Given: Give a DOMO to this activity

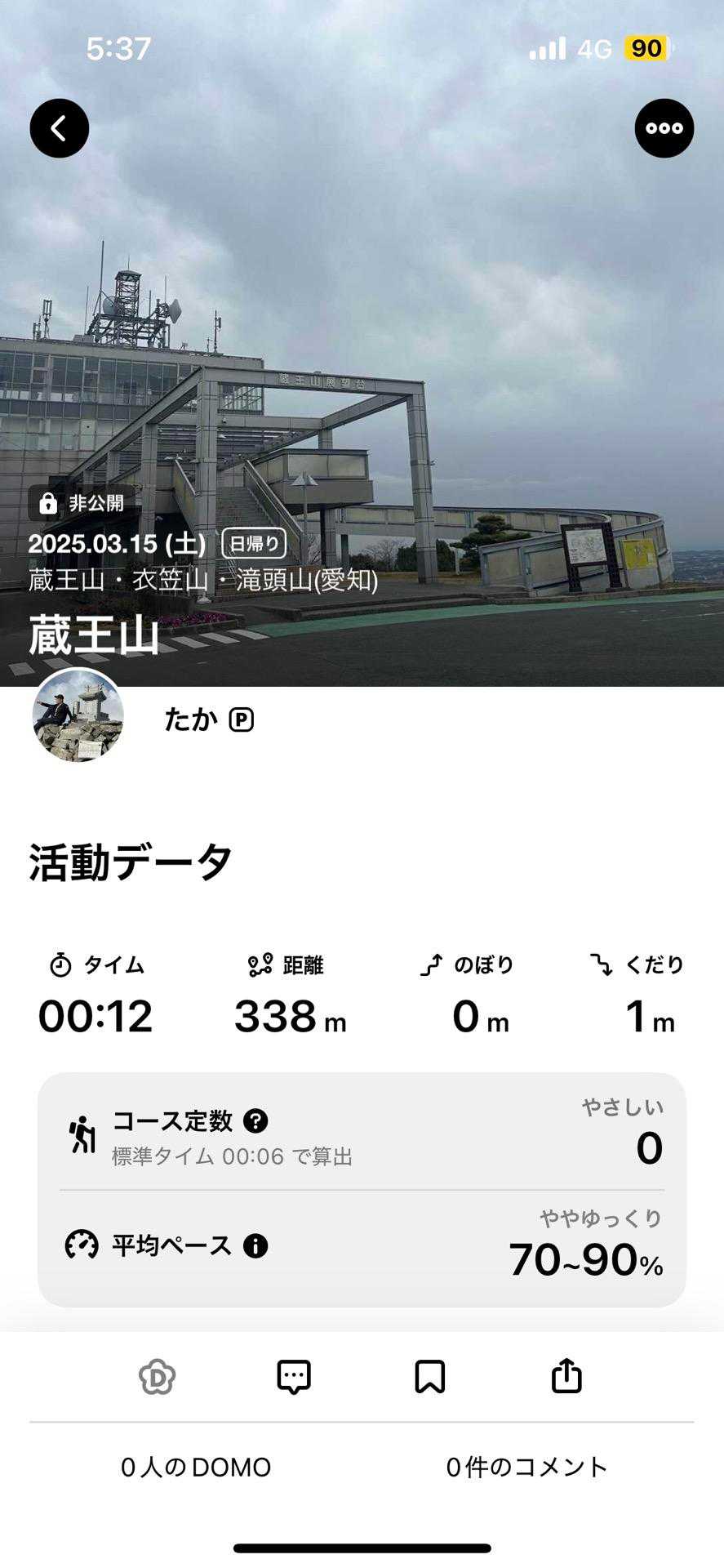Looking at the screenshot, I should (x=158, y=1377).
